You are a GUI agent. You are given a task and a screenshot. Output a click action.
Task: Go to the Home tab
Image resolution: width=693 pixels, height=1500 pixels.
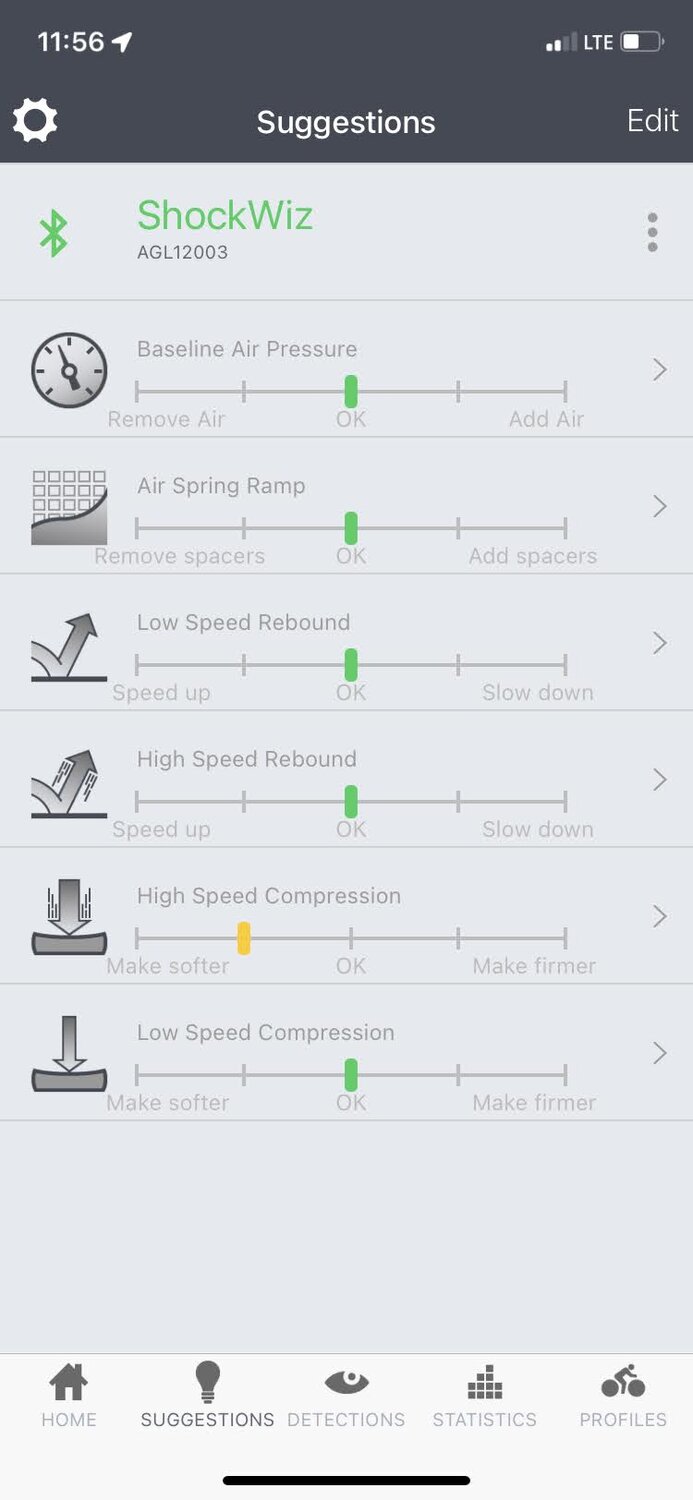(69, 1396)
